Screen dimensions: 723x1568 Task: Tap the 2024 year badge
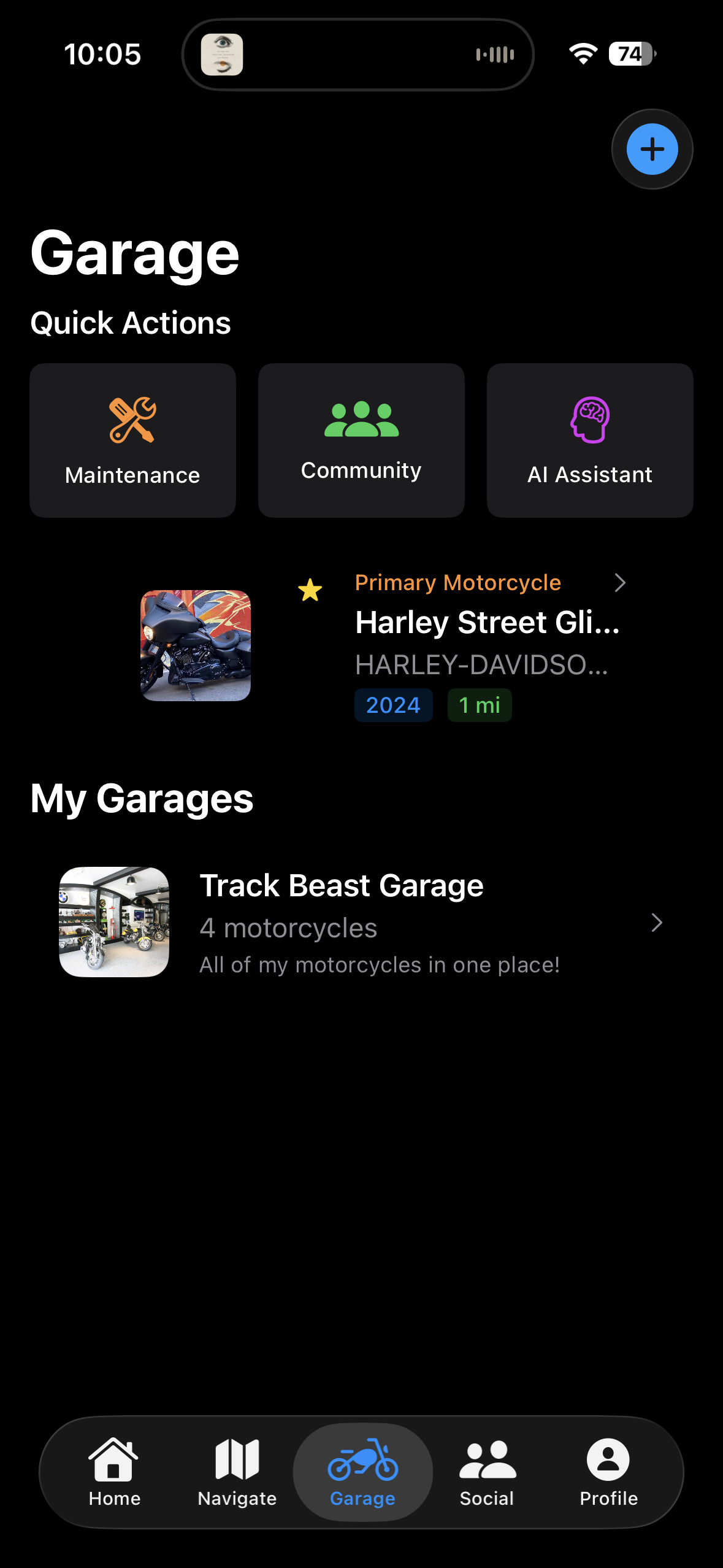tap(393, 705)
